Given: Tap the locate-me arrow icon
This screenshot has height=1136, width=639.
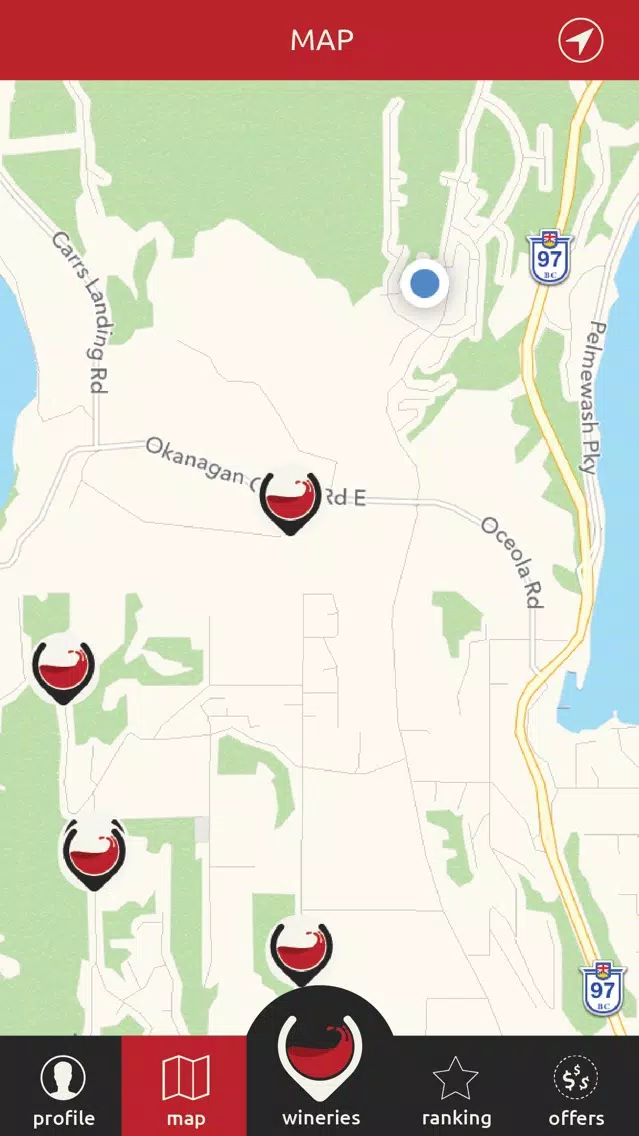Looking at the screenshot, I should click(x=580, y=40).
